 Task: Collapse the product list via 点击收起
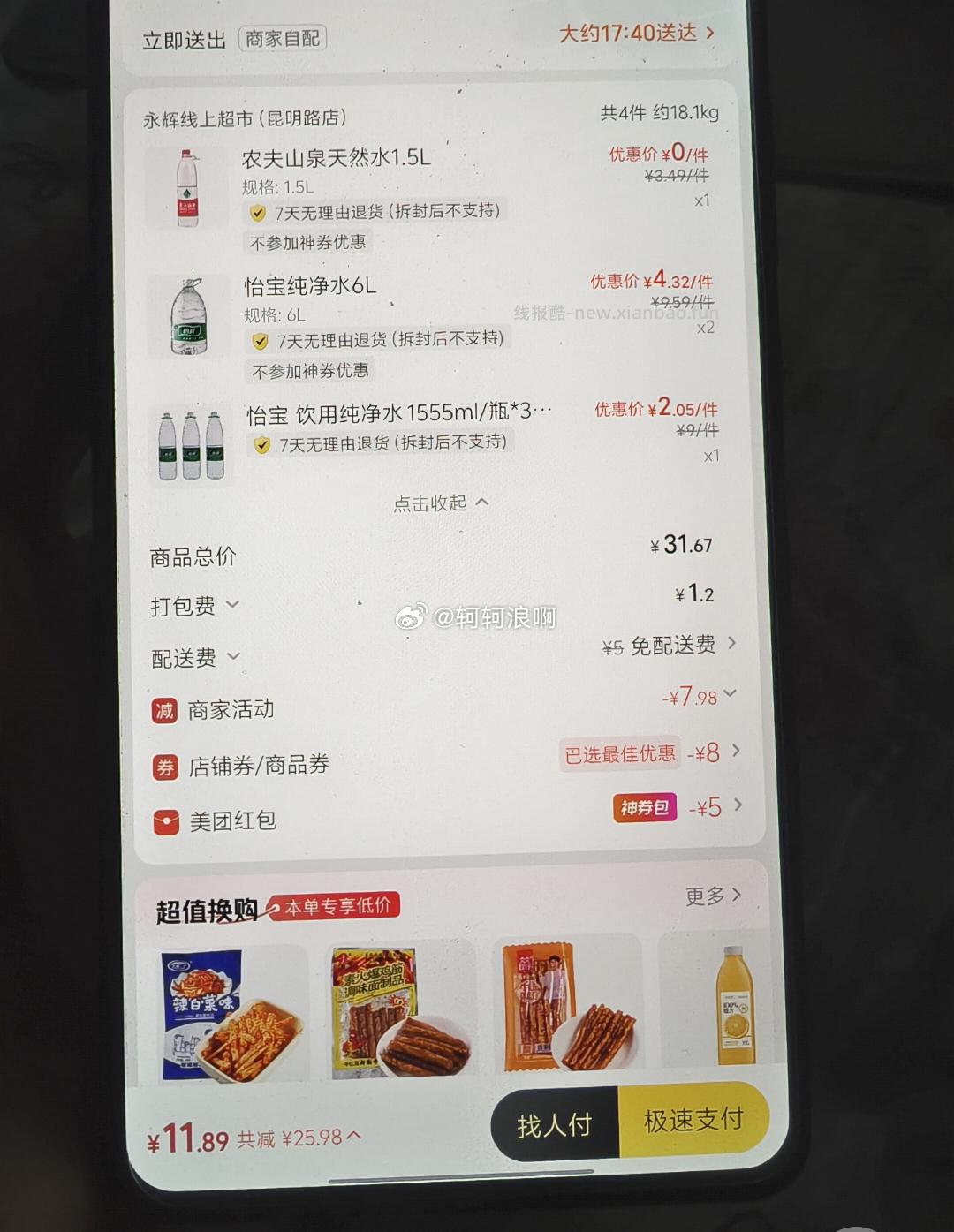tap(439, 502)
